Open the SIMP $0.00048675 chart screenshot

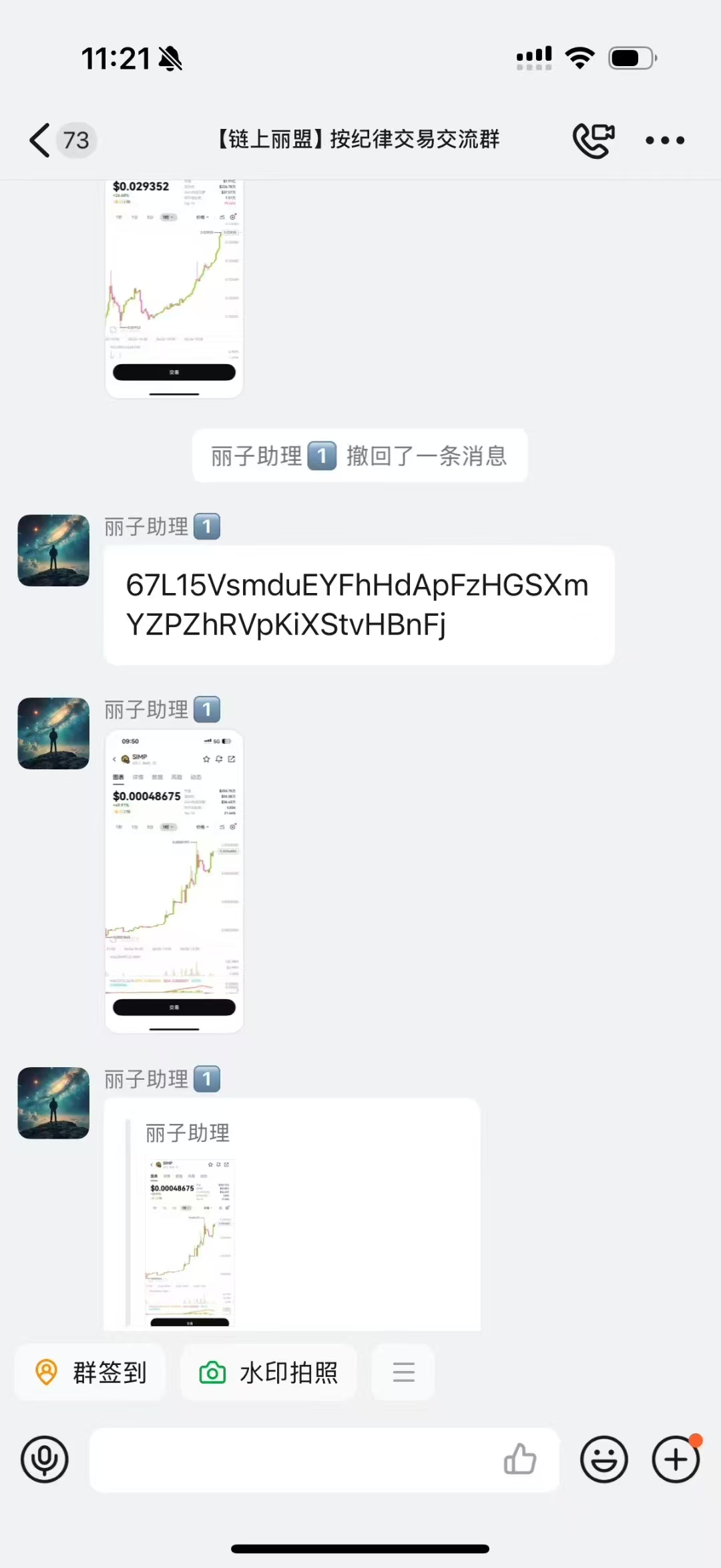click(x=174, y=881)
